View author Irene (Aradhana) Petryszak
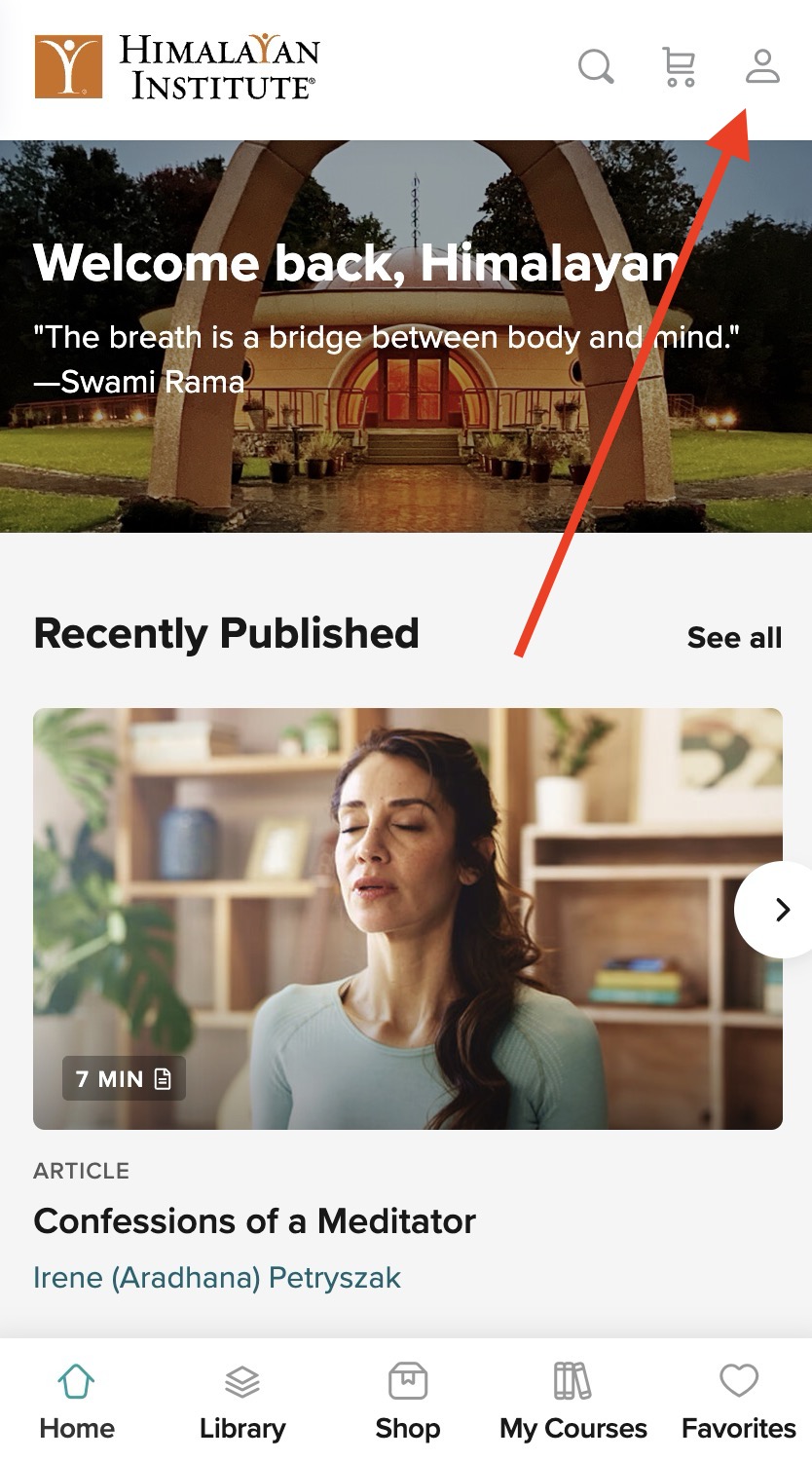 pos(217,1278)
